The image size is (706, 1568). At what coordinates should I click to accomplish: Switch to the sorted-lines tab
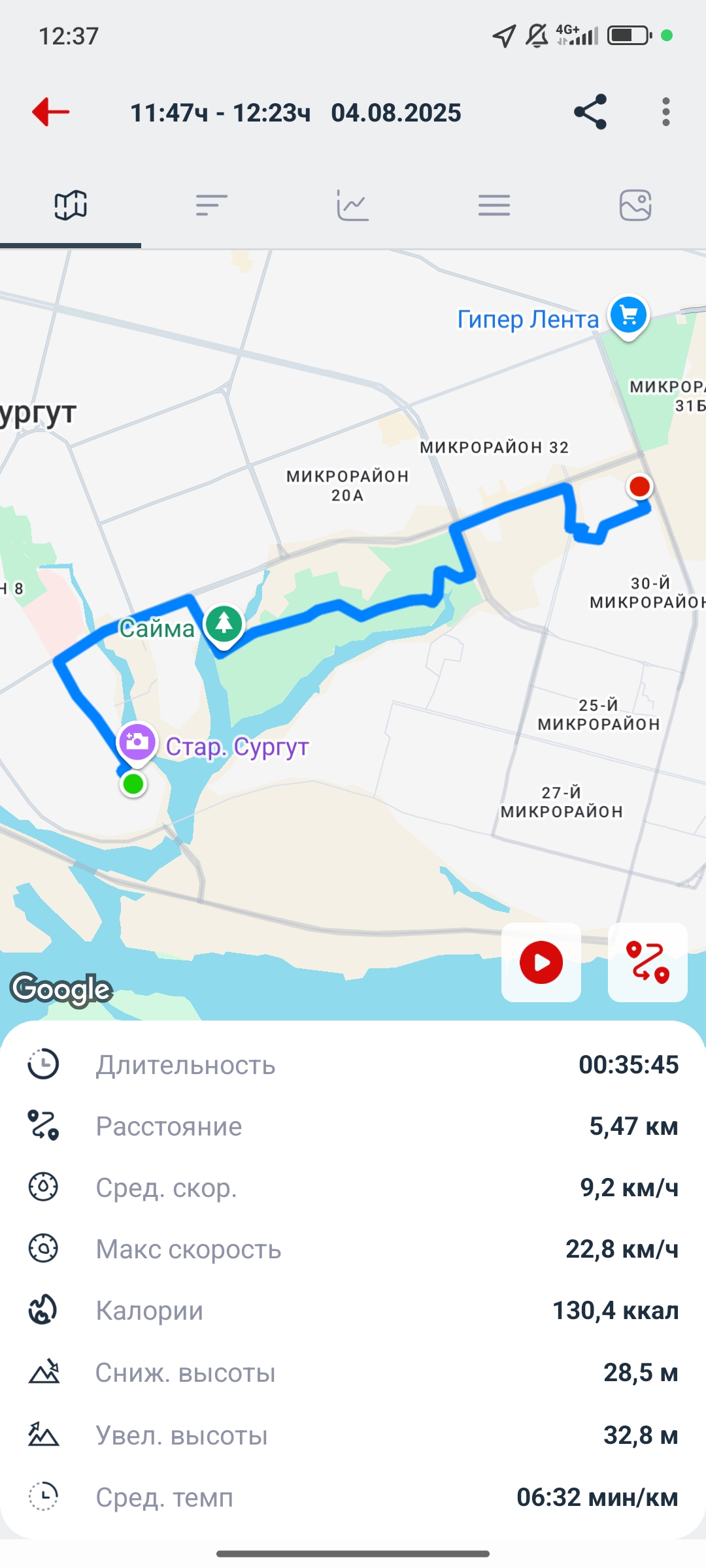tap(212, 205)
